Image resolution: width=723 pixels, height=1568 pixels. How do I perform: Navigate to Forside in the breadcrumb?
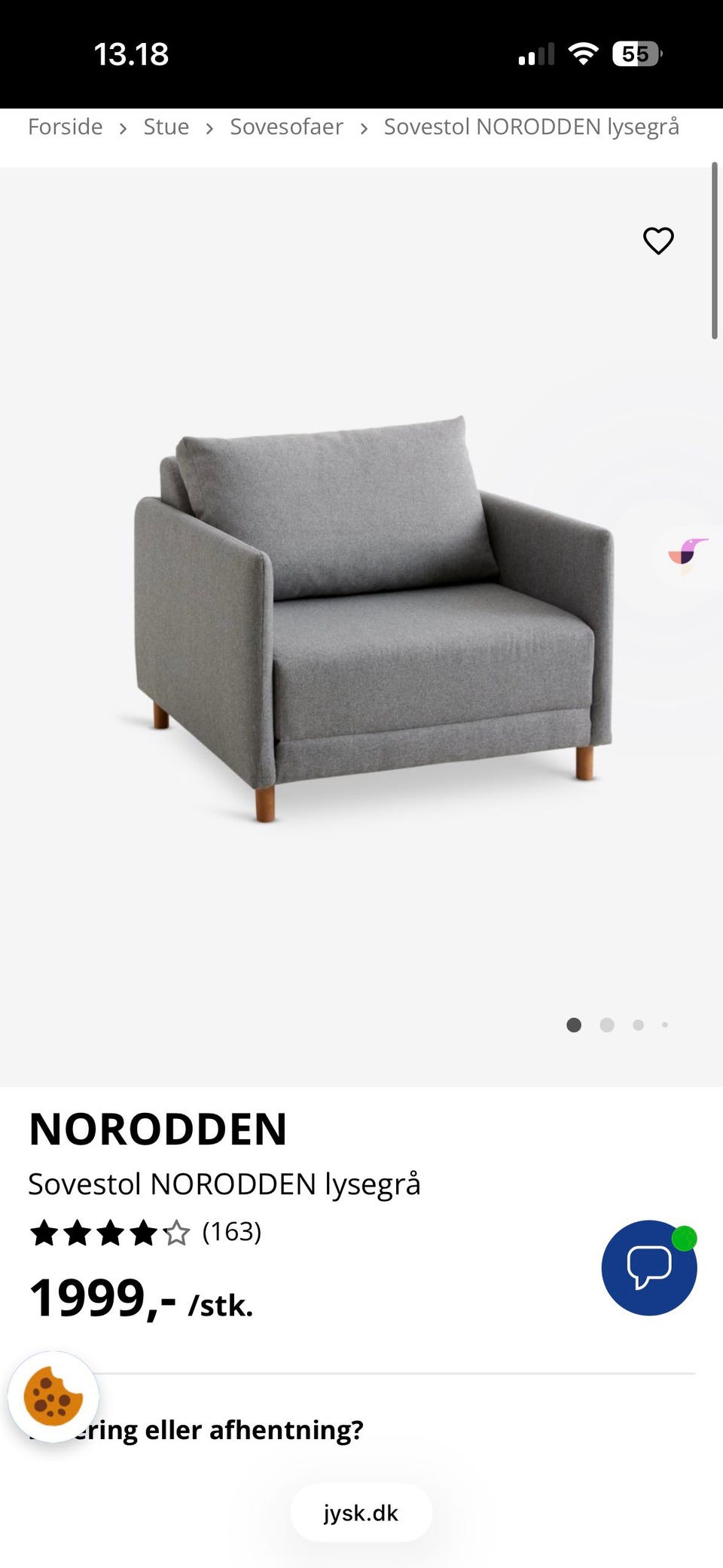point(65,127)
